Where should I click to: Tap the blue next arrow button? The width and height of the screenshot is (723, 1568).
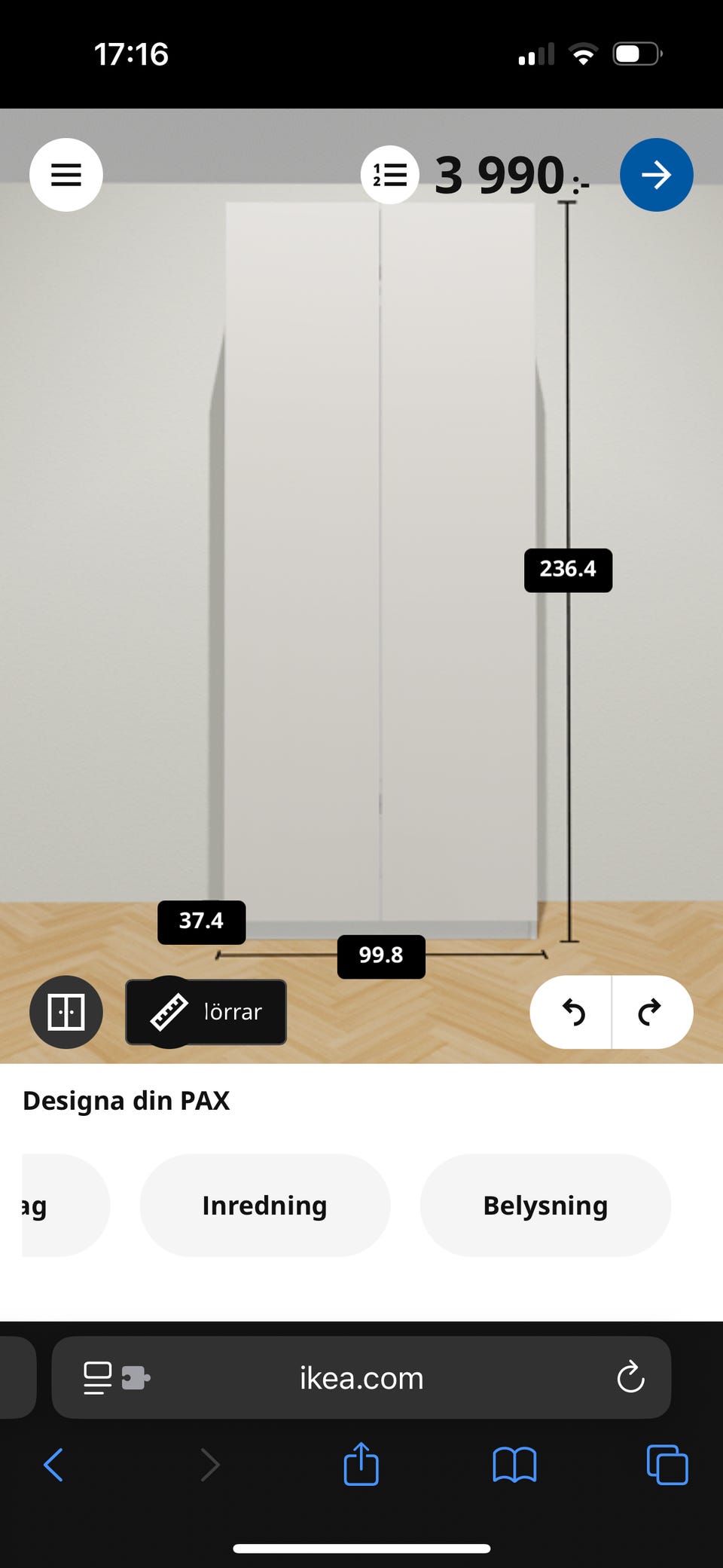tap(656, 174)
